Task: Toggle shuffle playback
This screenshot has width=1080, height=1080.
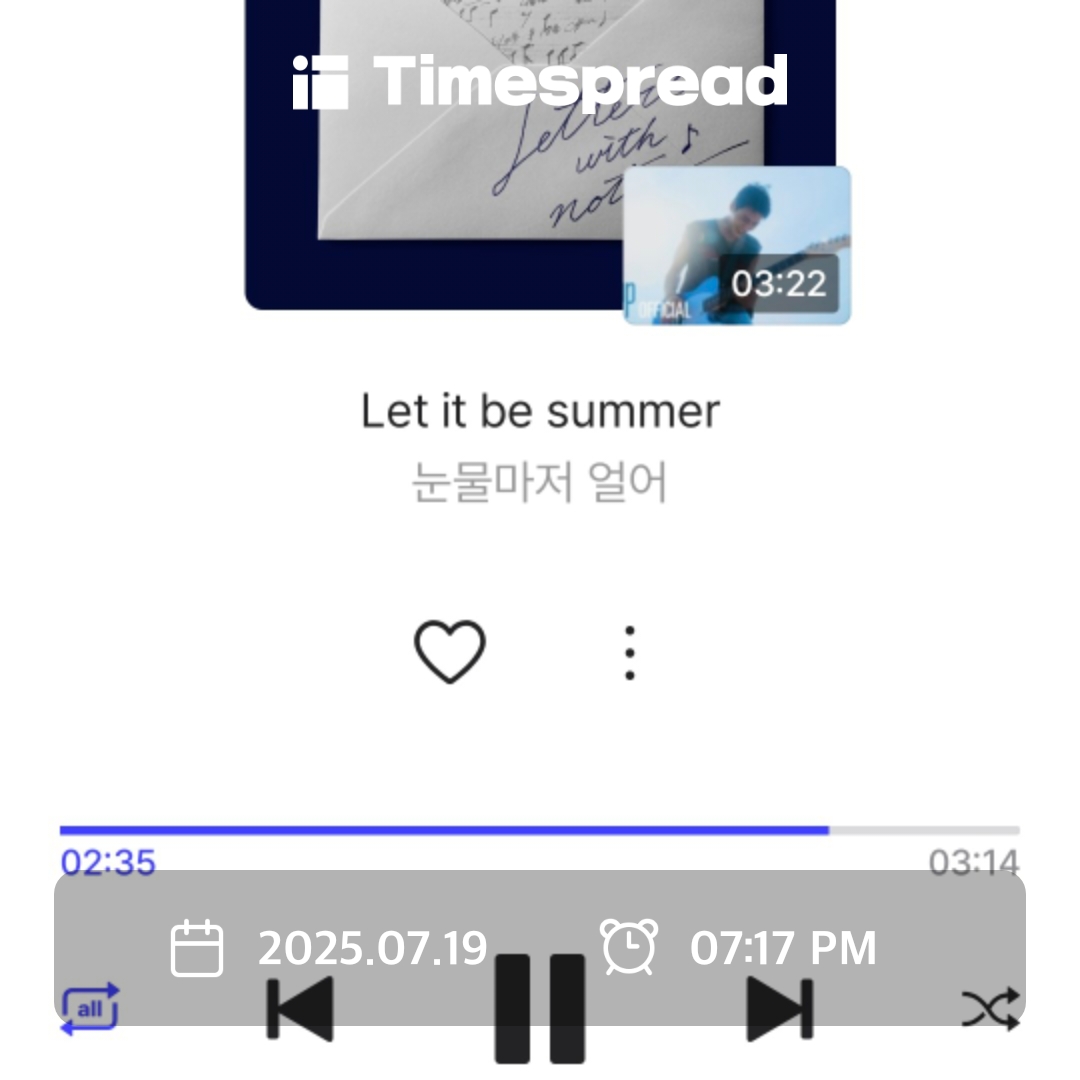Action: click(990, 1009)
